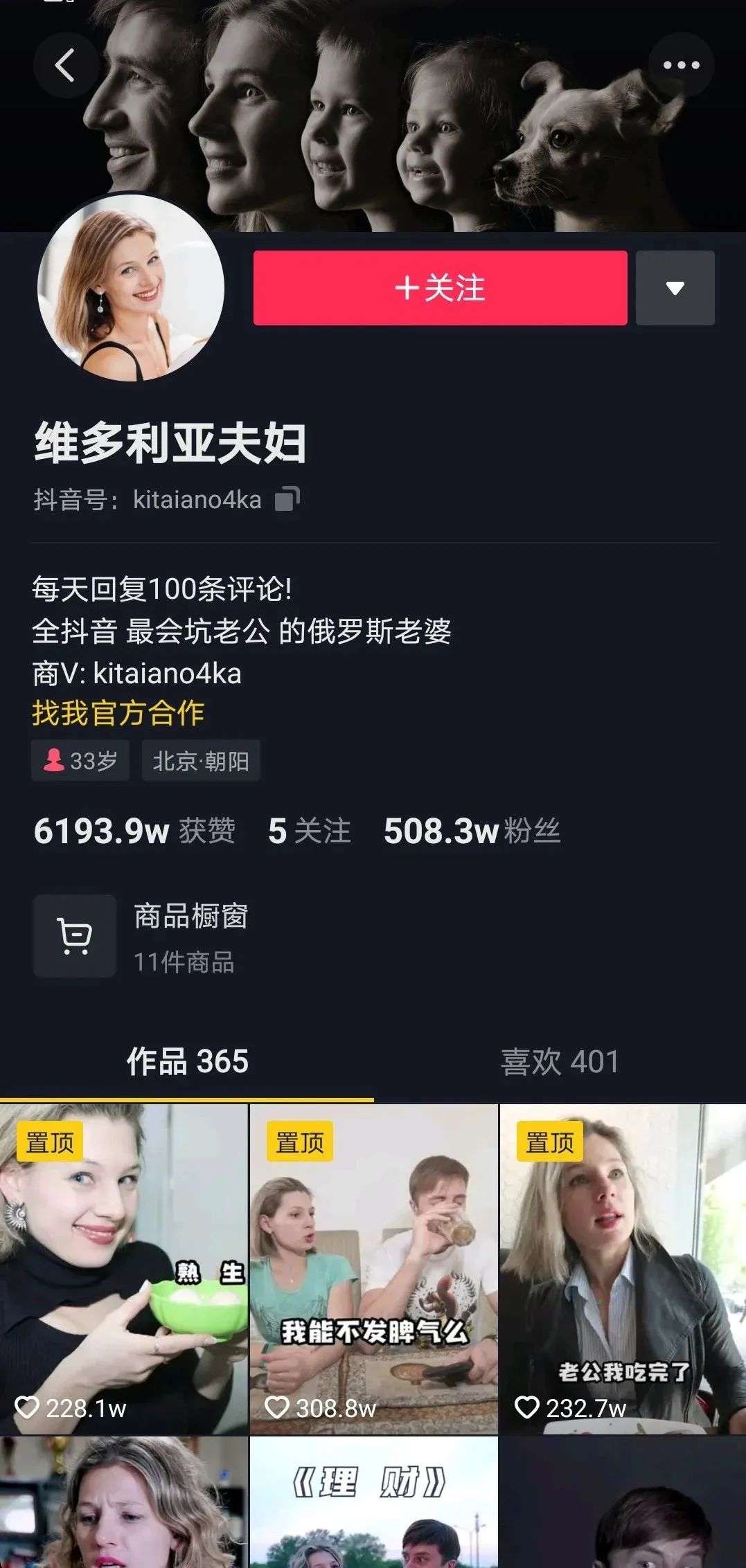View the 5 关注 following list
Screen dimensions: 746x1568
309,831
